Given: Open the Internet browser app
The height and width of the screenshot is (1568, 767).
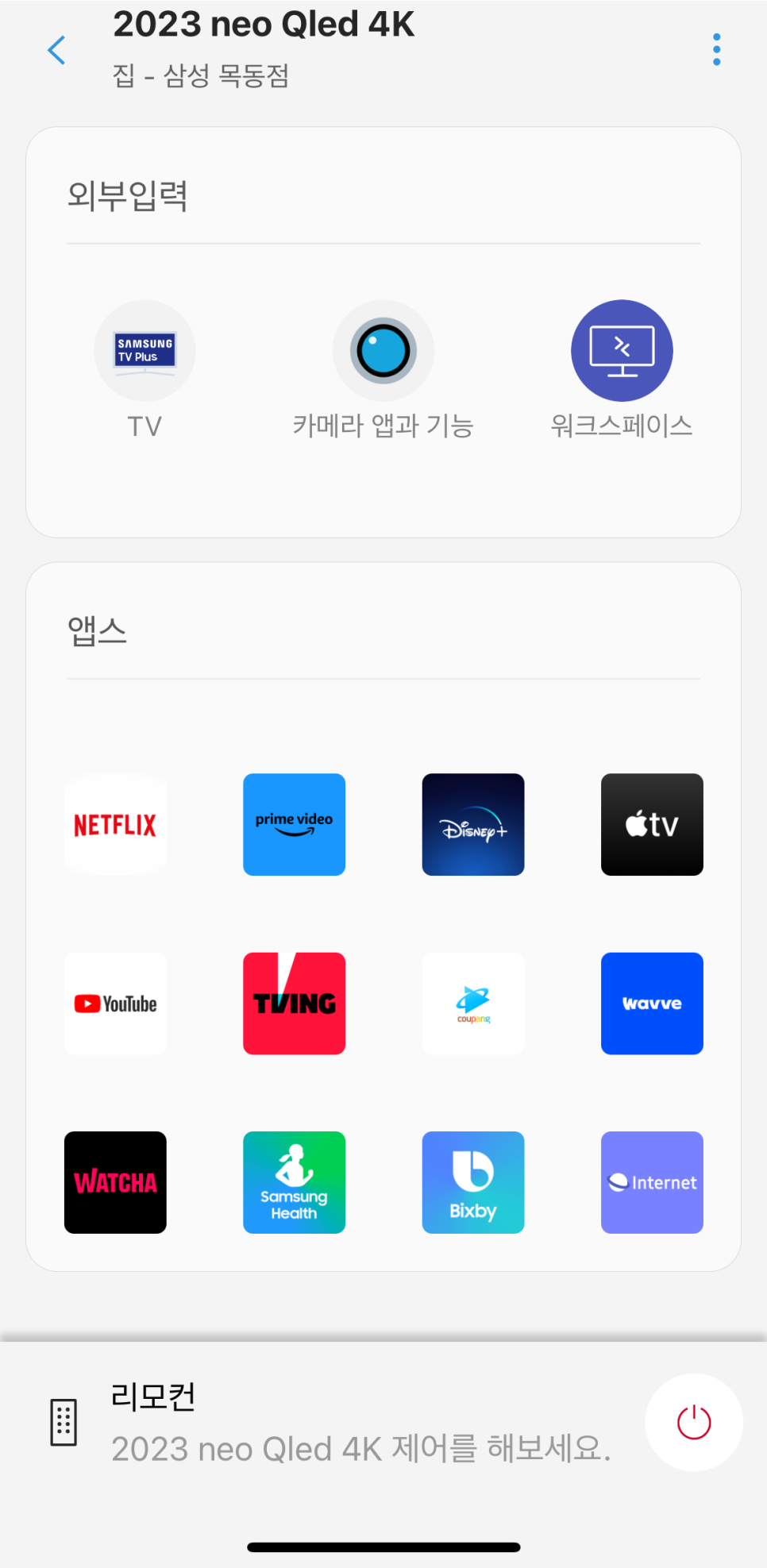Looking at the screenshot, I should click(x=653, y=1183).
